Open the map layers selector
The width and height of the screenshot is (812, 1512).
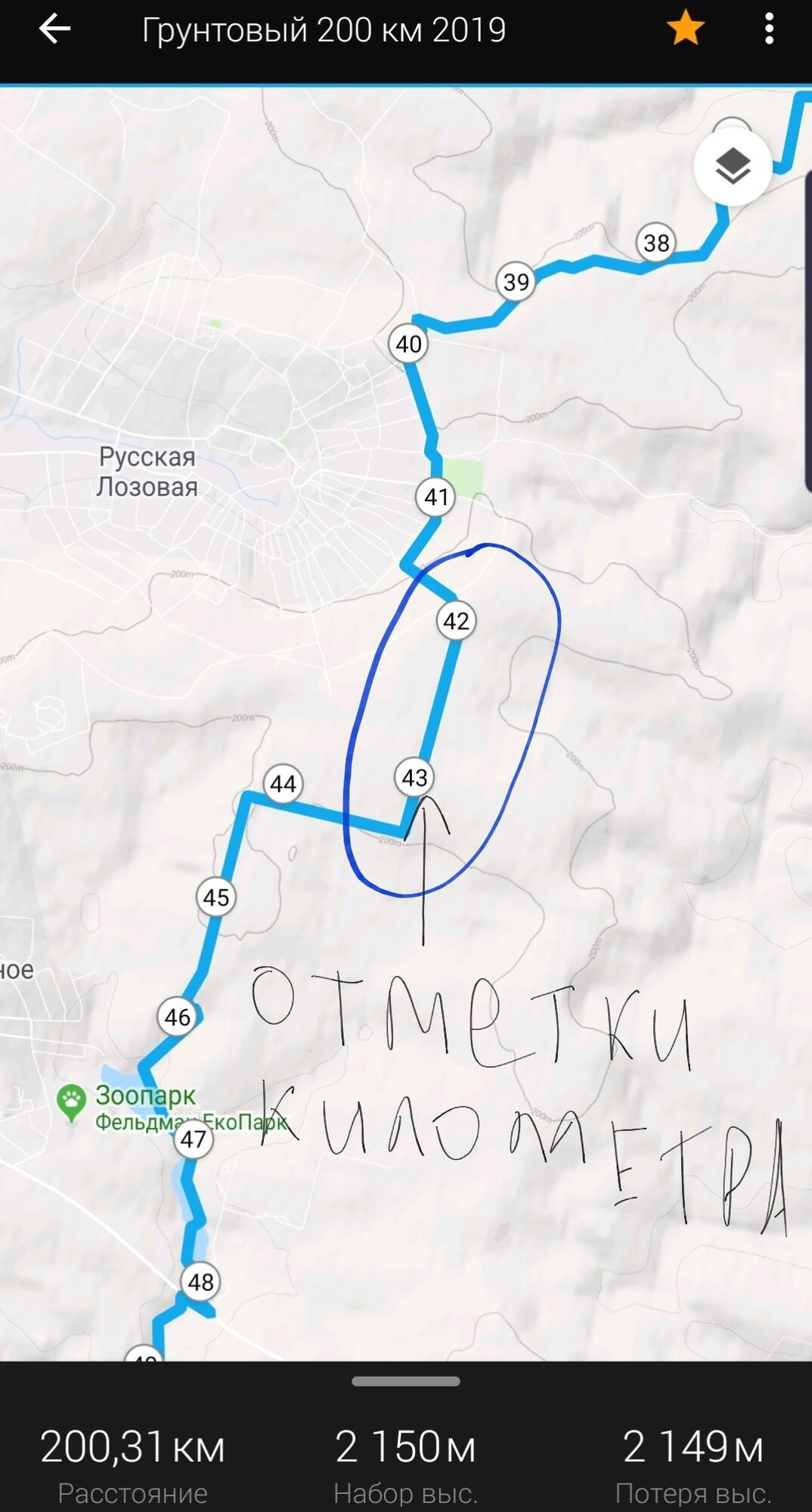click(x=732, y=167)
